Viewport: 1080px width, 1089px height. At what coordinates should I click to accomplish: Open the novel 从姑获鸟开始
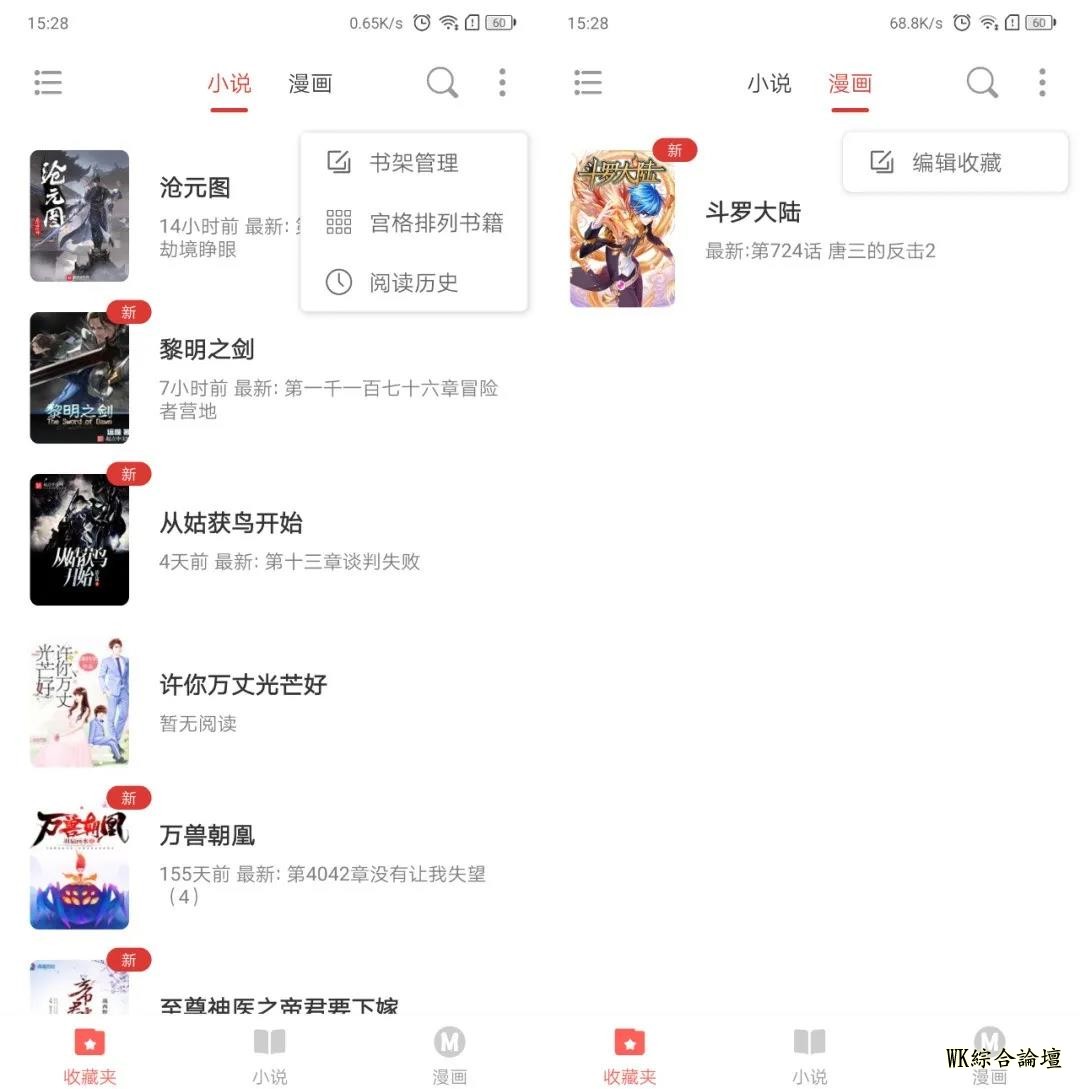(231, 523)
